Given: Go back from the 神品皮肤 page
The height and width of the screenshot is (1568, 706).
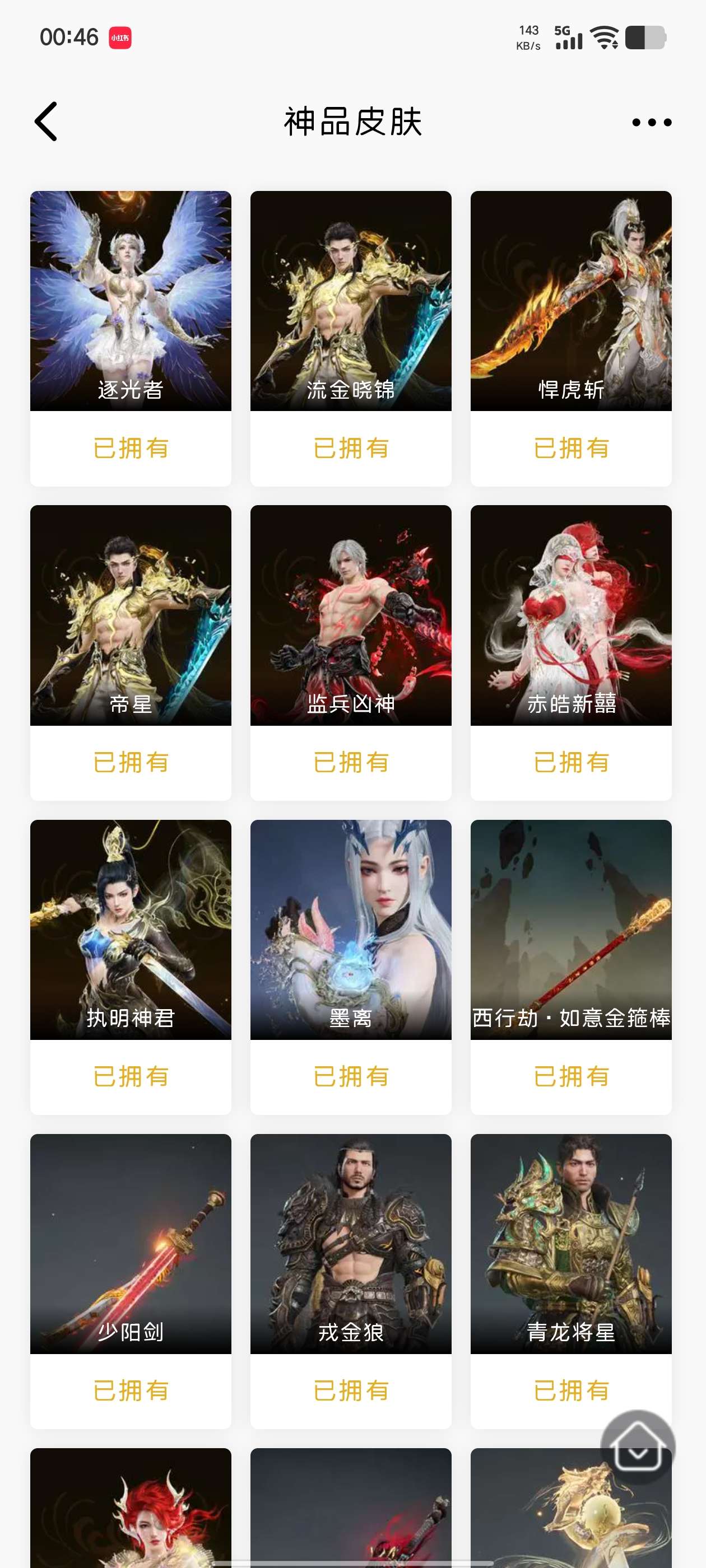Looking at the screenshot, I should 47,122.
